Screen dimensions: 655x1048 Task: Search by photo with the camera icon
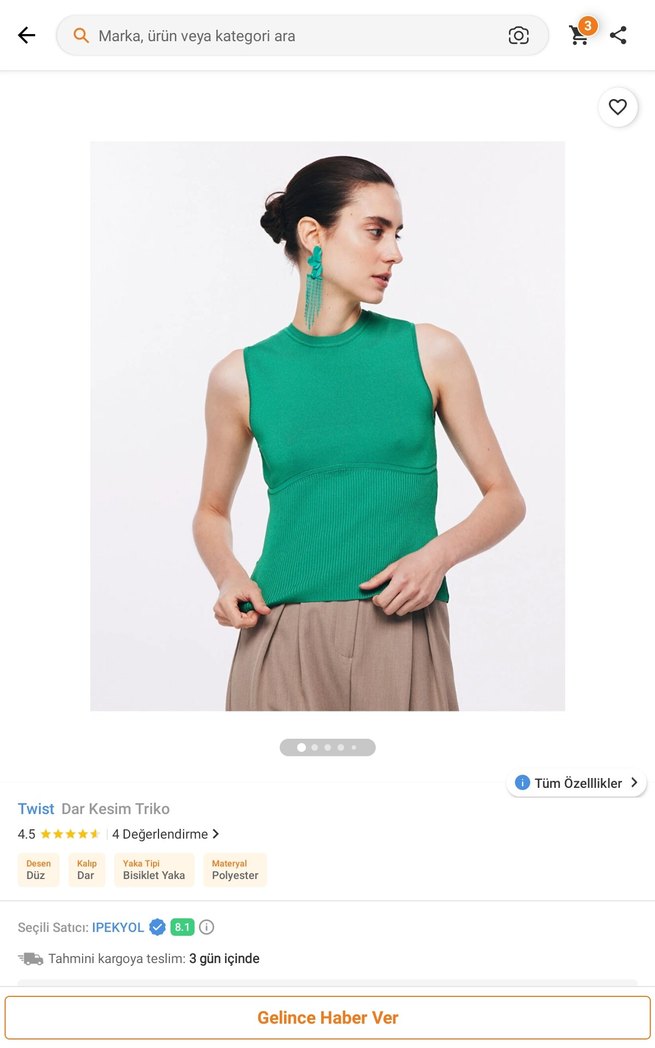coord(518,36)
